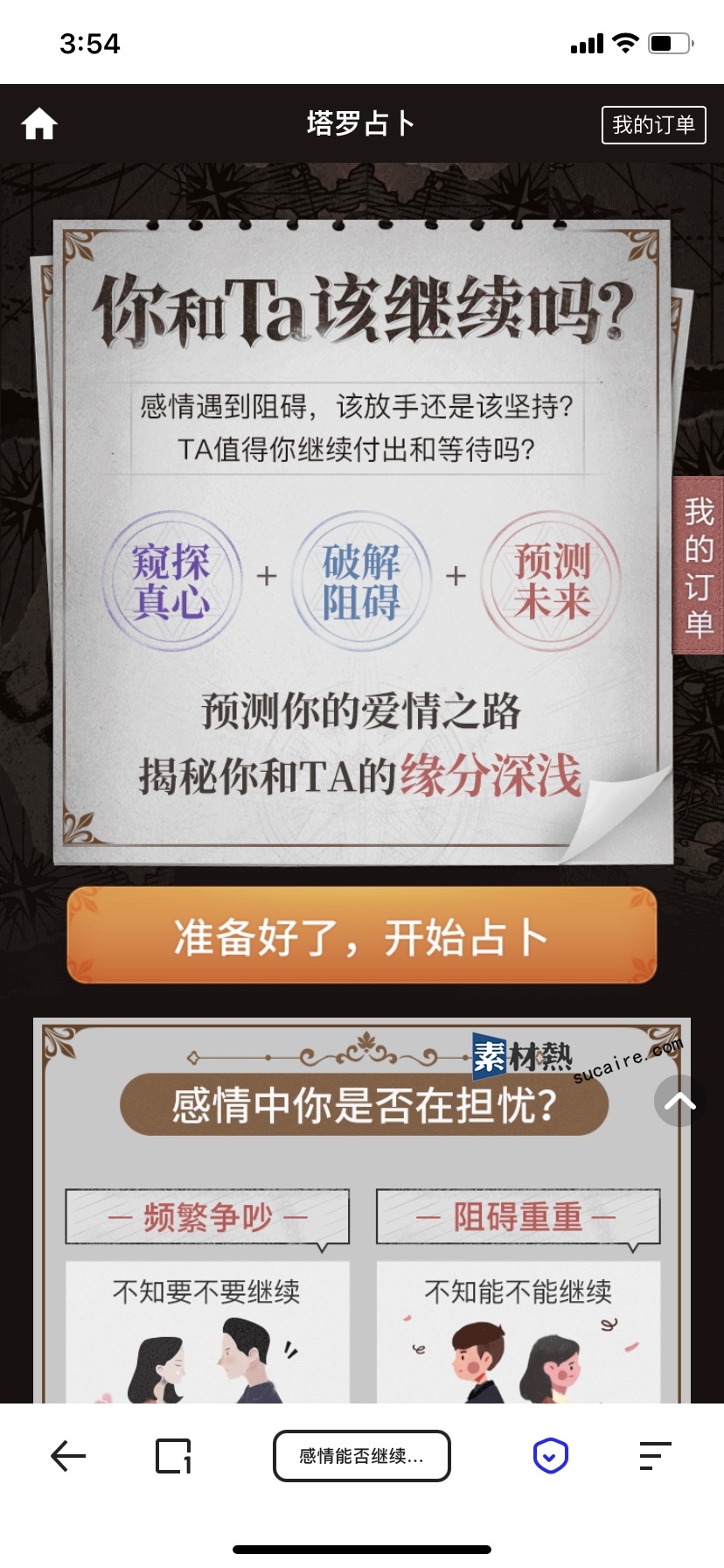Open the browser tabs switcher

173,1456
